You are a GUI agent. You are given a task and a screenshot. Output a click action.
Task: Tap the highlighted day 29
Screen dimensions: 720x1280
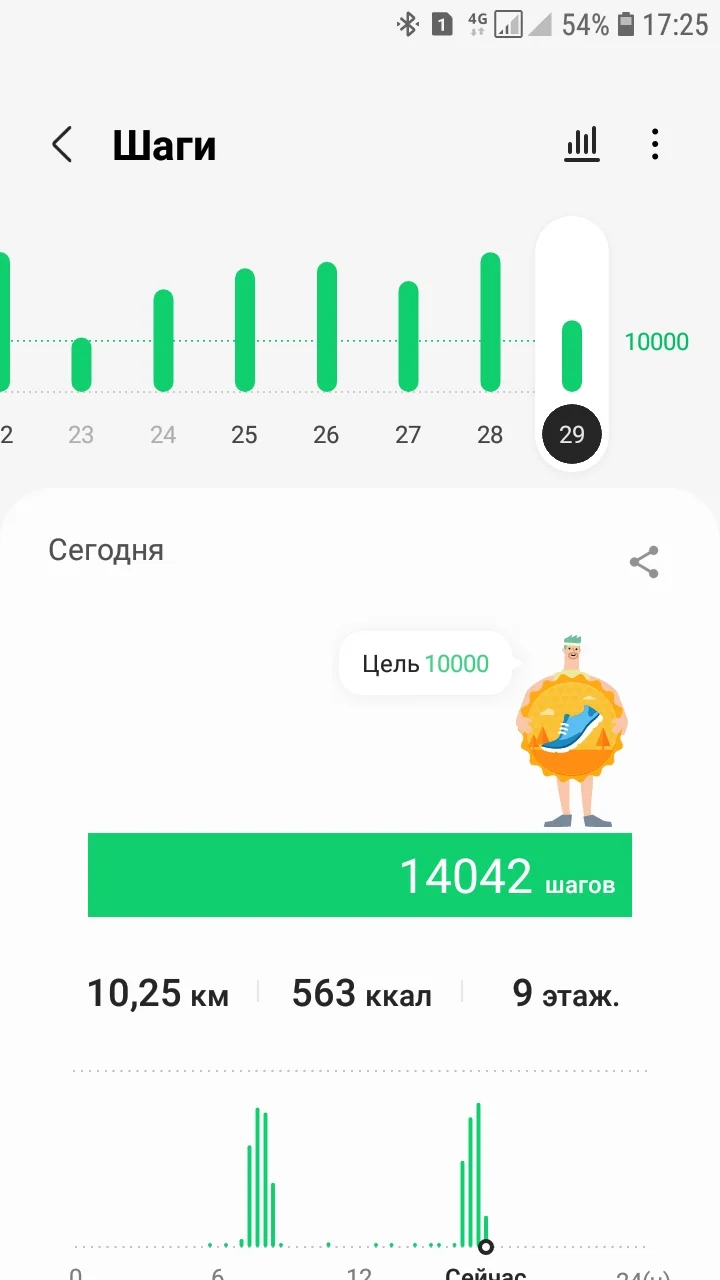click(572, 434)
